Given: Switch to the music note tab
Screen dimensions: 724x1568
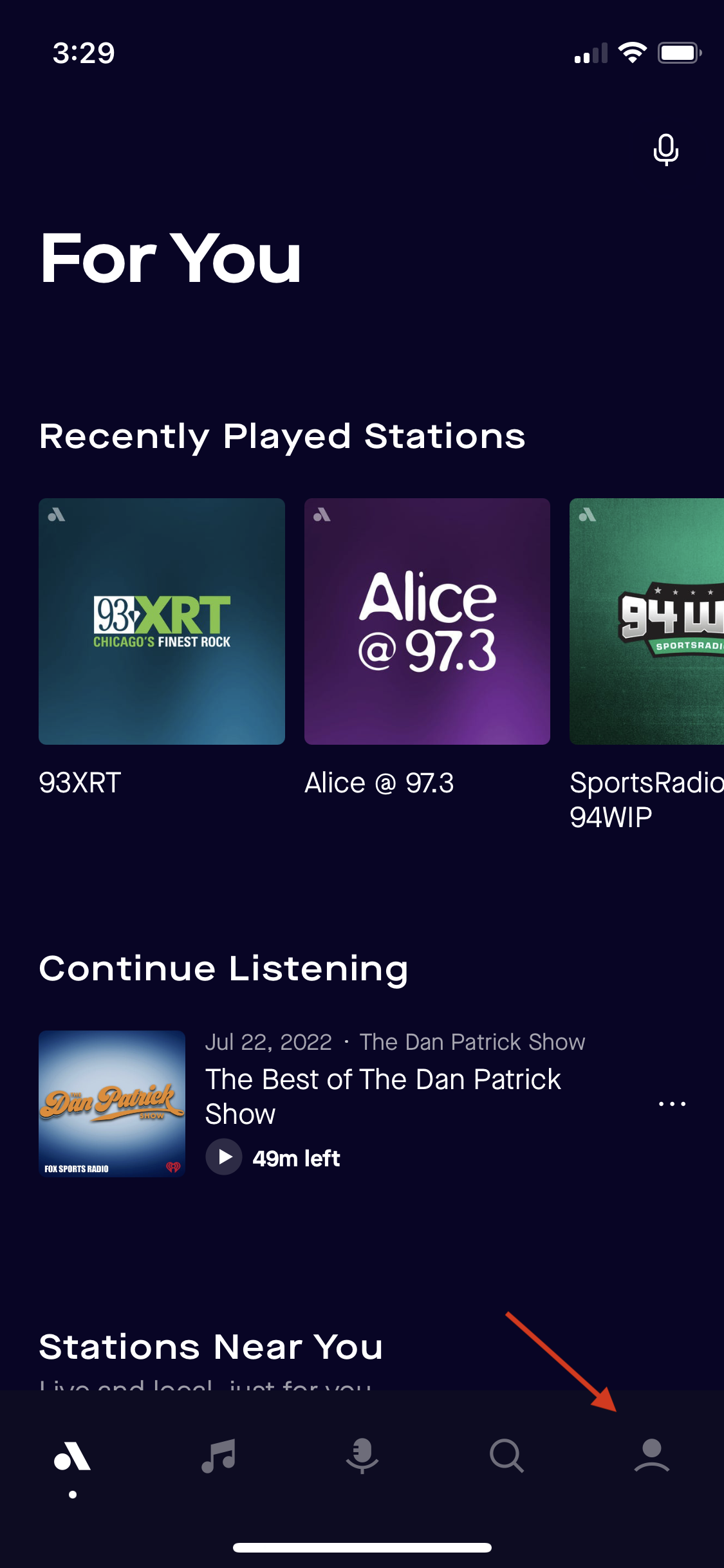Looking at the screenshot, I should [x=218, y=1456].
